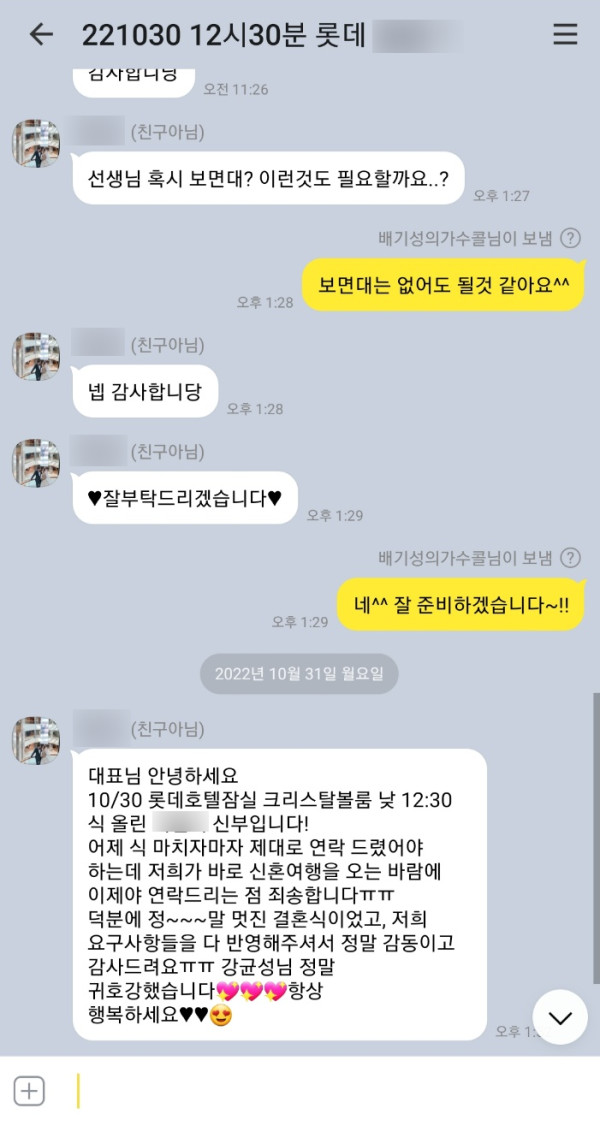The image size is (600, 1126).
Task: Tap help icon above 네^^ 잘 준비하겠습니다 message
Action: pos(570,558)
